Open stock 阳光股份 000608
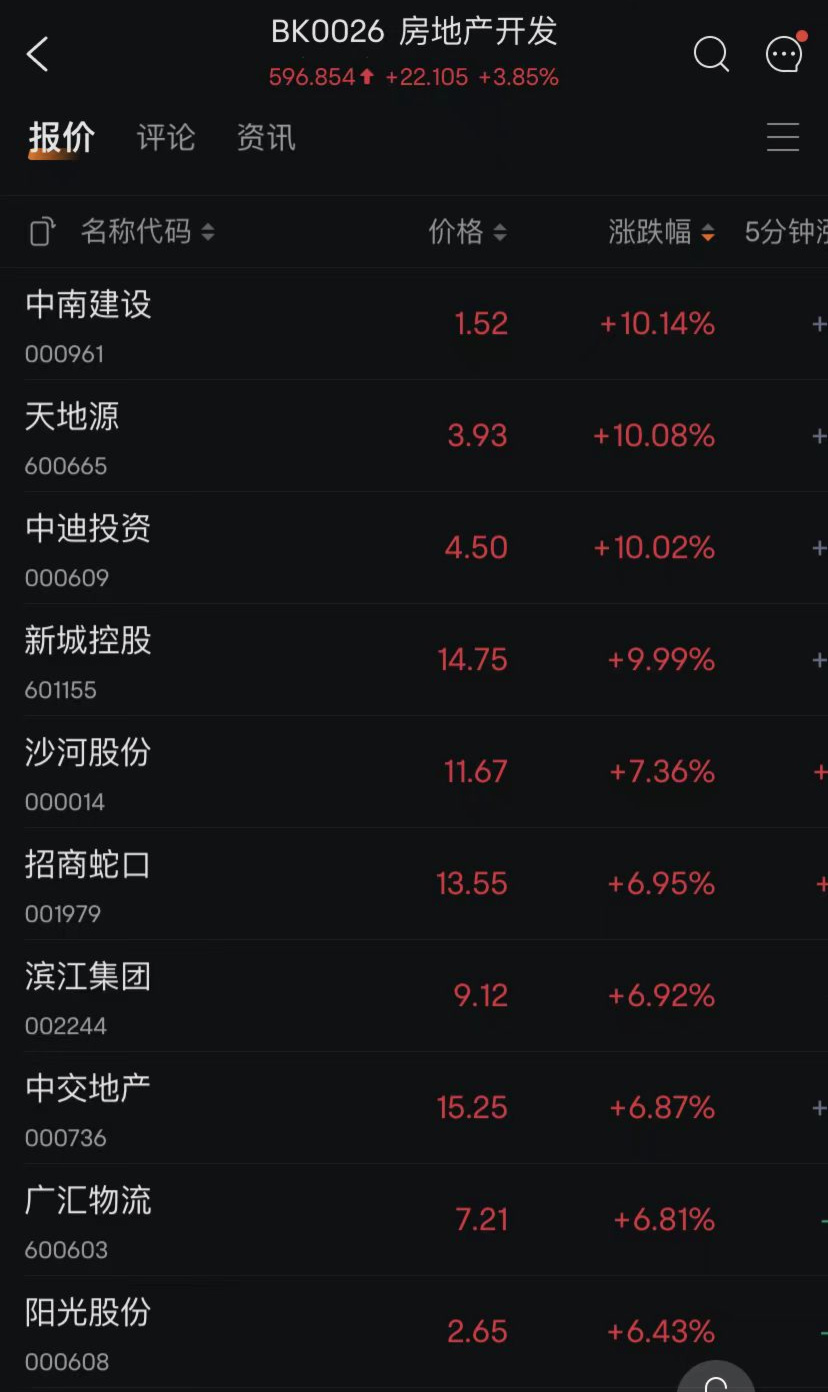Screen dimensions: 828x1392 pos(414,1332)
